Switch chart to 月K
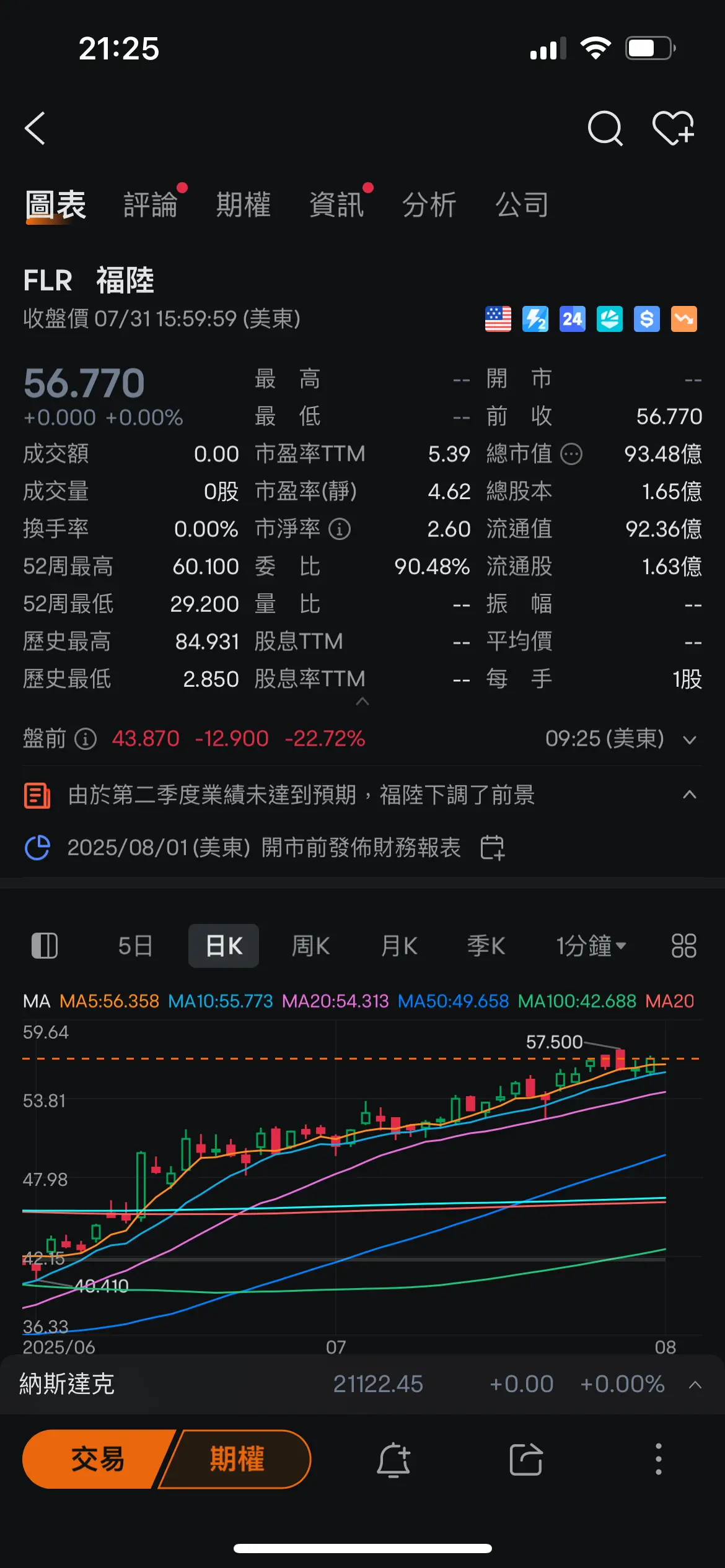 [x=399, y=946]
